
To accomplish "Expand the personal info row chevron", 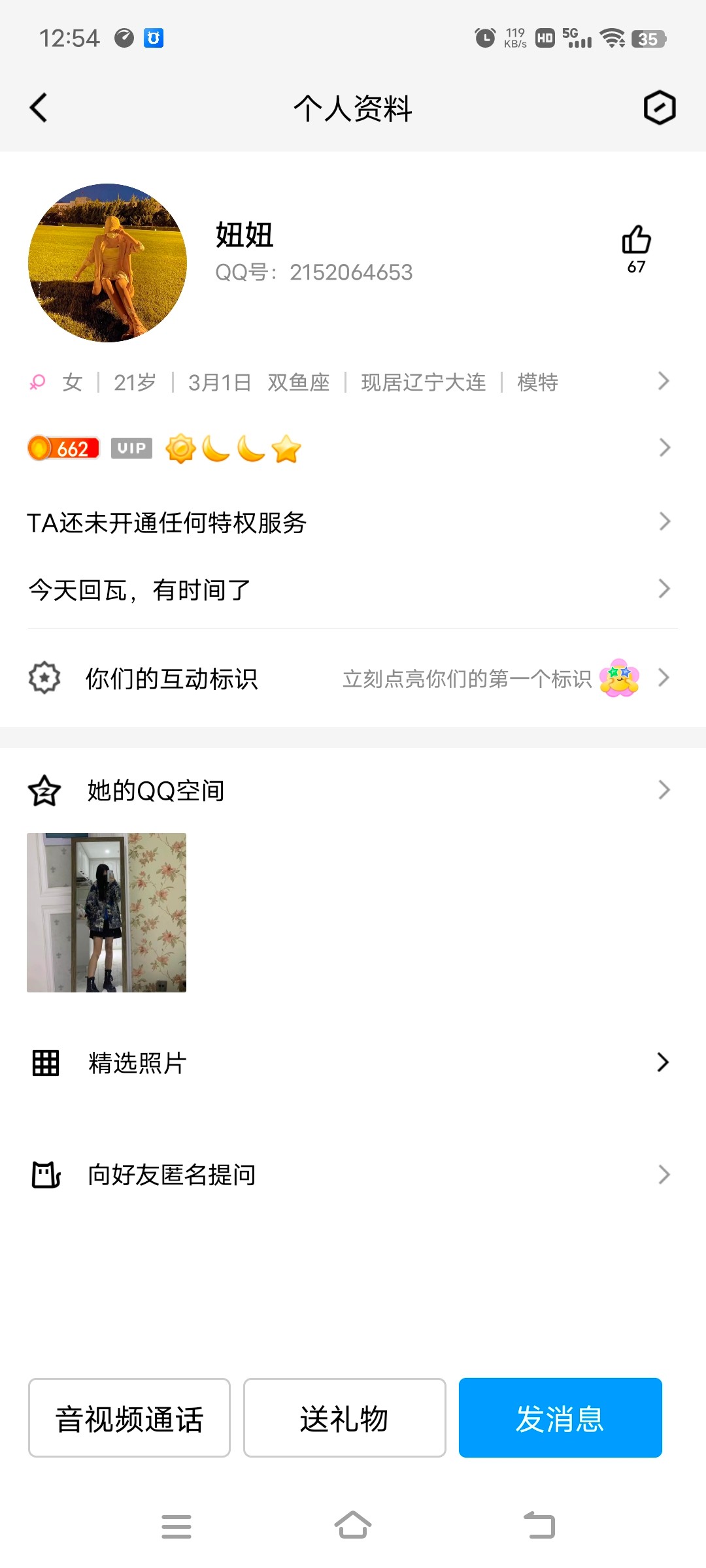I will [664, 382].
